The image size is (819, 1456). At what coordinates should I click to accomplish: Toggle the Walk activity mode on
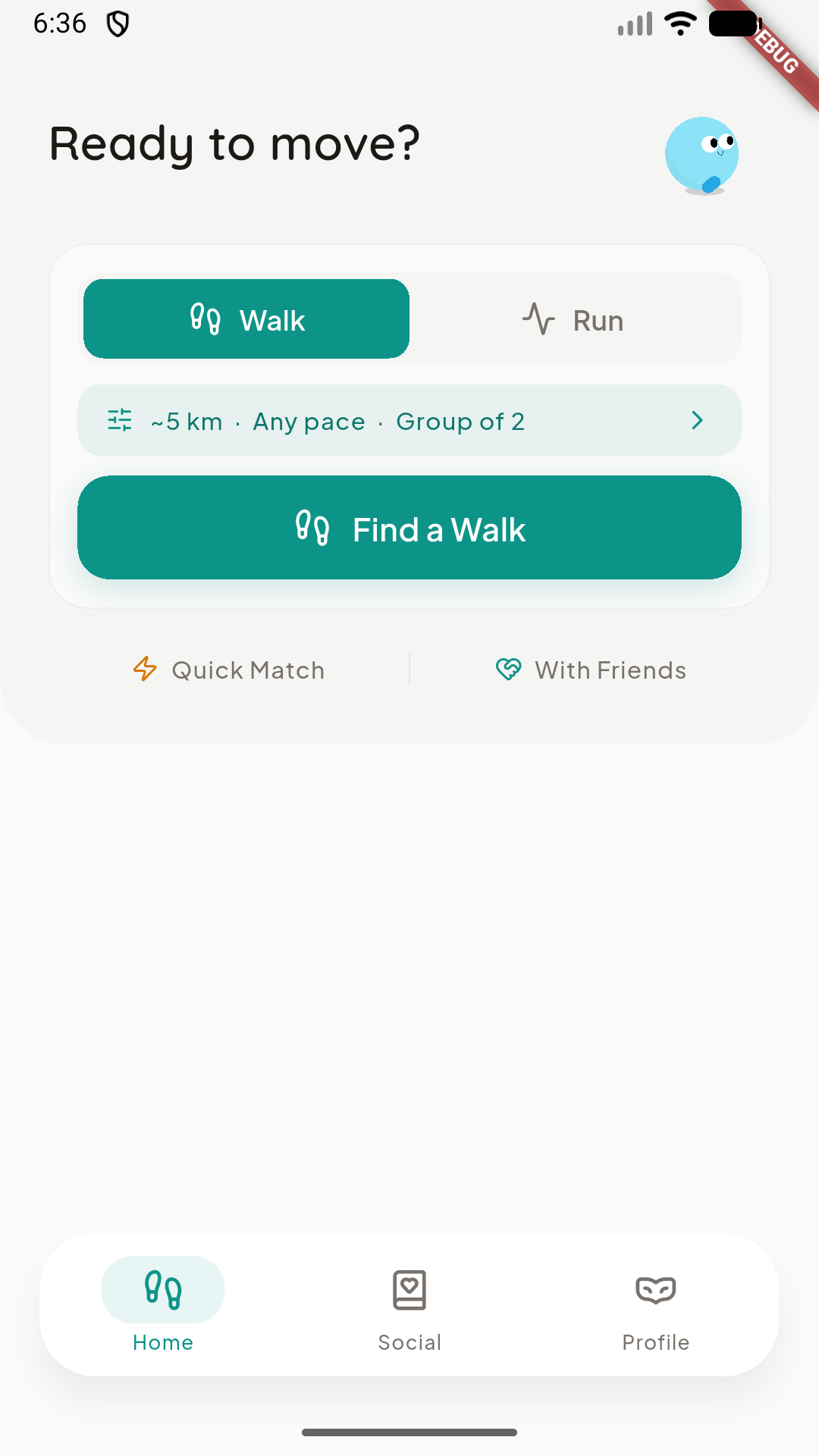coord(246,318)
